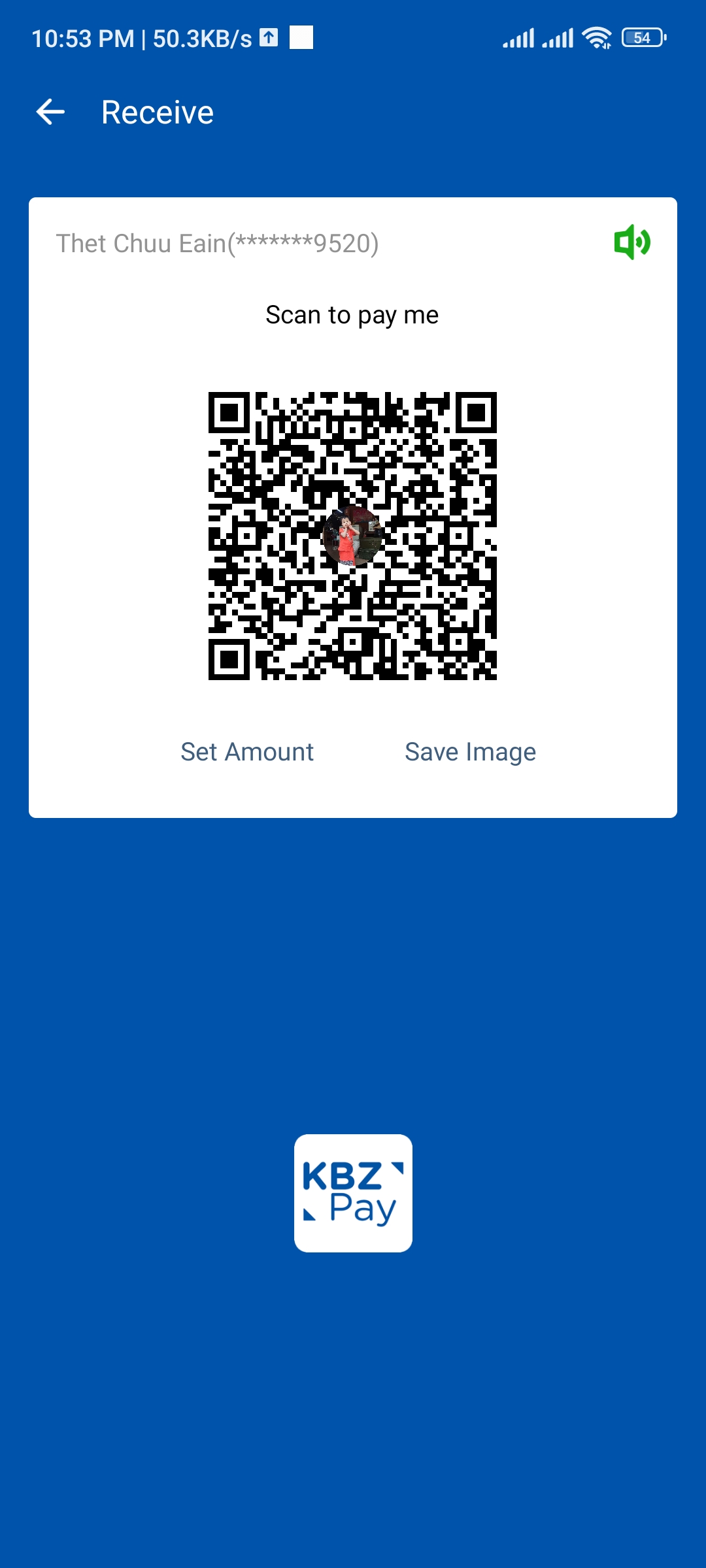Toggle the green sound speaker icon
The height and width of the screenshot is (1568, 706).
pyautogui.click(x=632, y=242)
